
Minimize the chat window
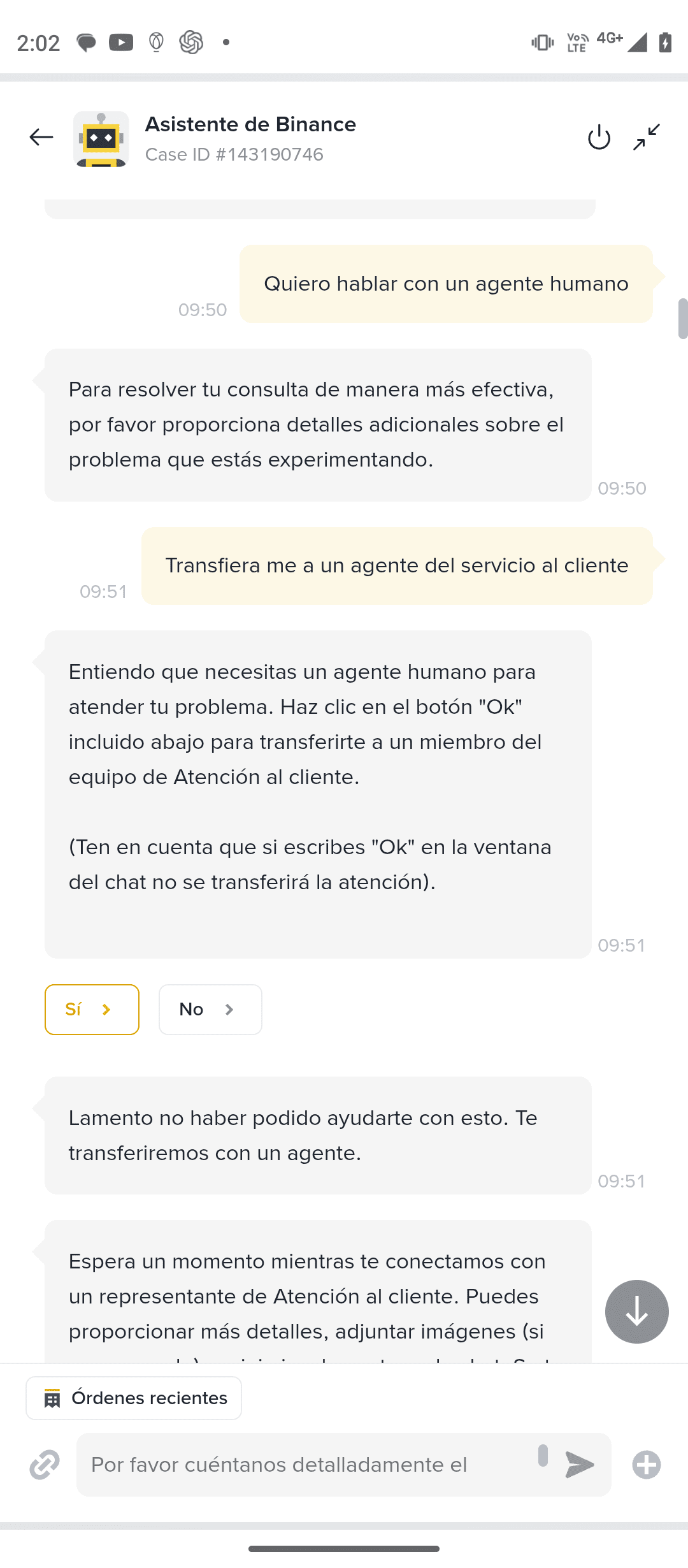tap(647, 137)
